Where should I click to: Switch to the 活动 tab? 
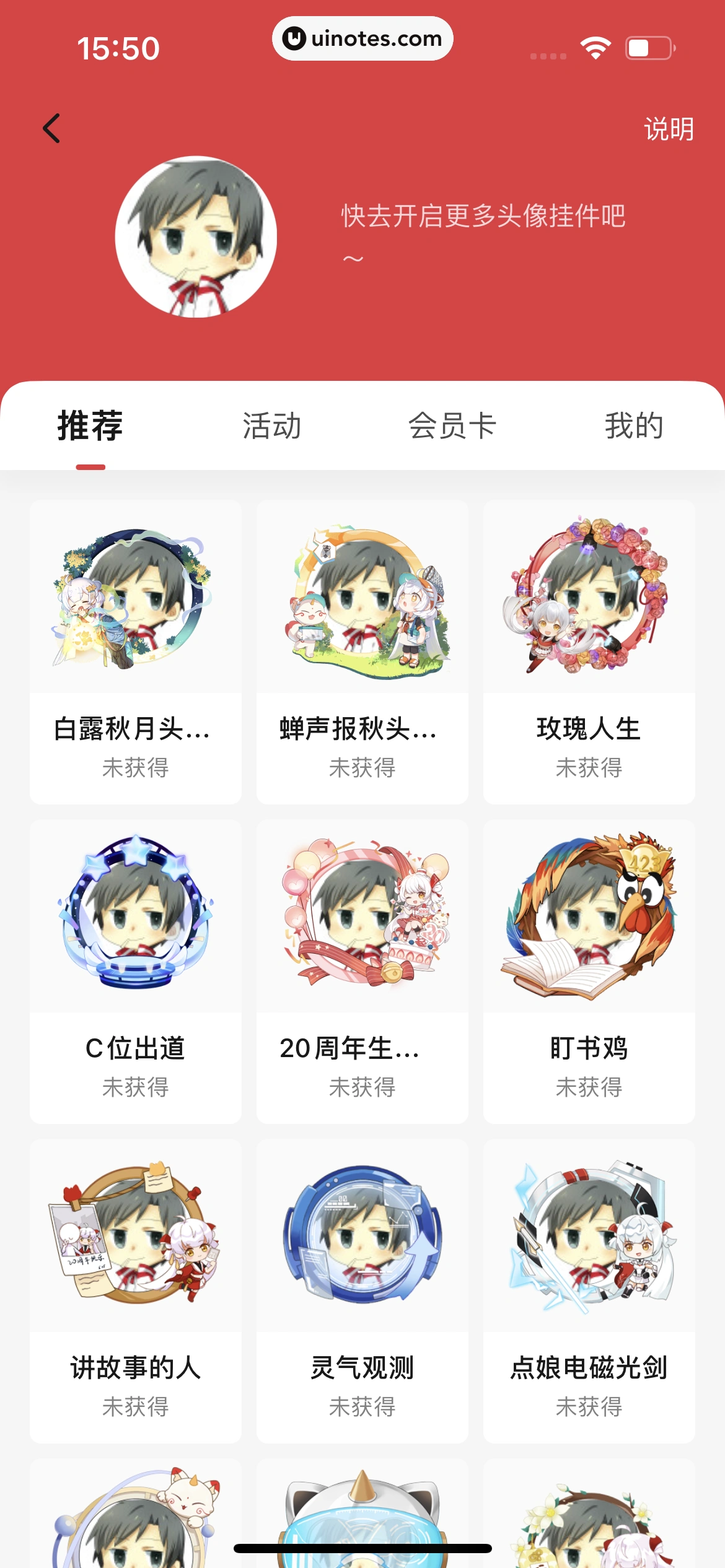(271, 426)
